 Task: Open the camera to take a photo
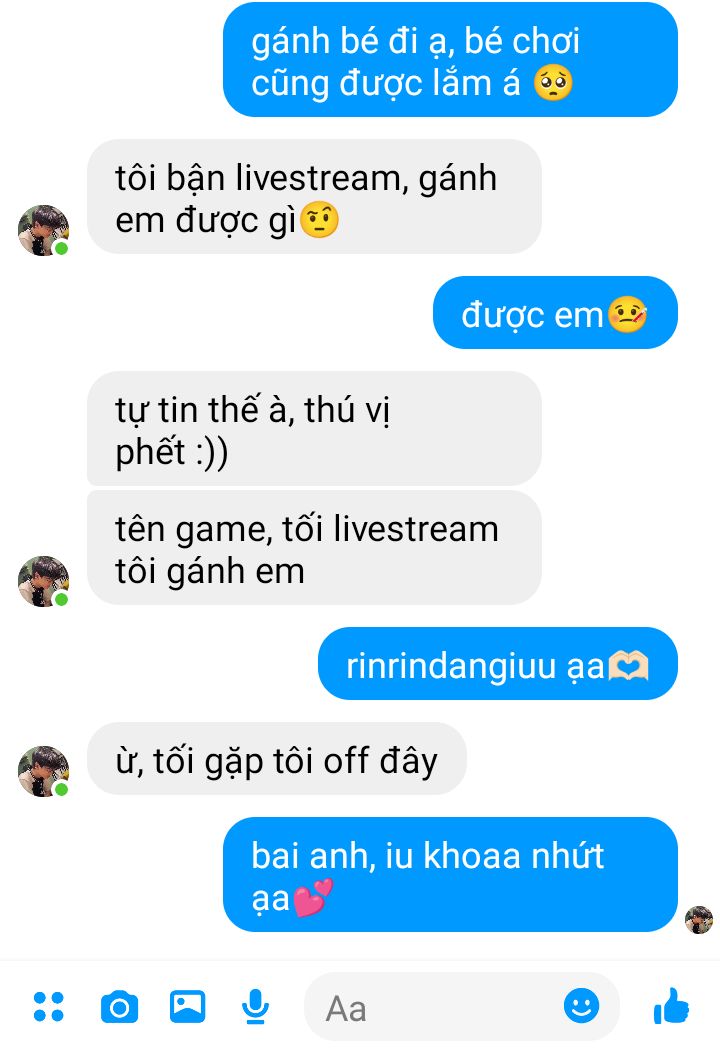tap(119, 1007)
